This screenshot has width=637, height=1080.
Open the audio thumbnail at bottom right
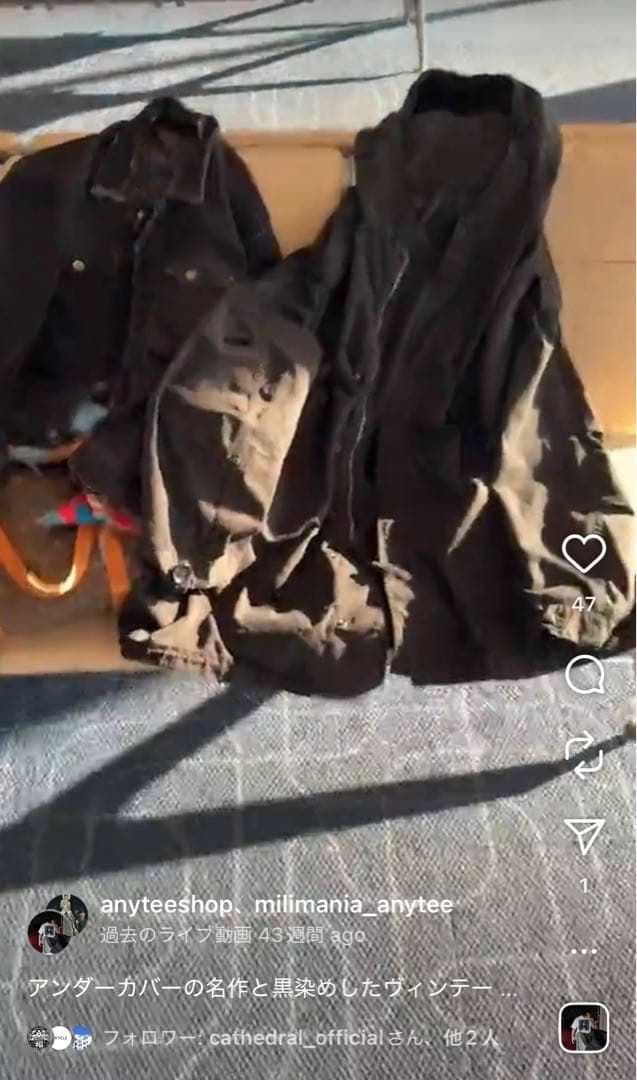tap(584, 1027)
